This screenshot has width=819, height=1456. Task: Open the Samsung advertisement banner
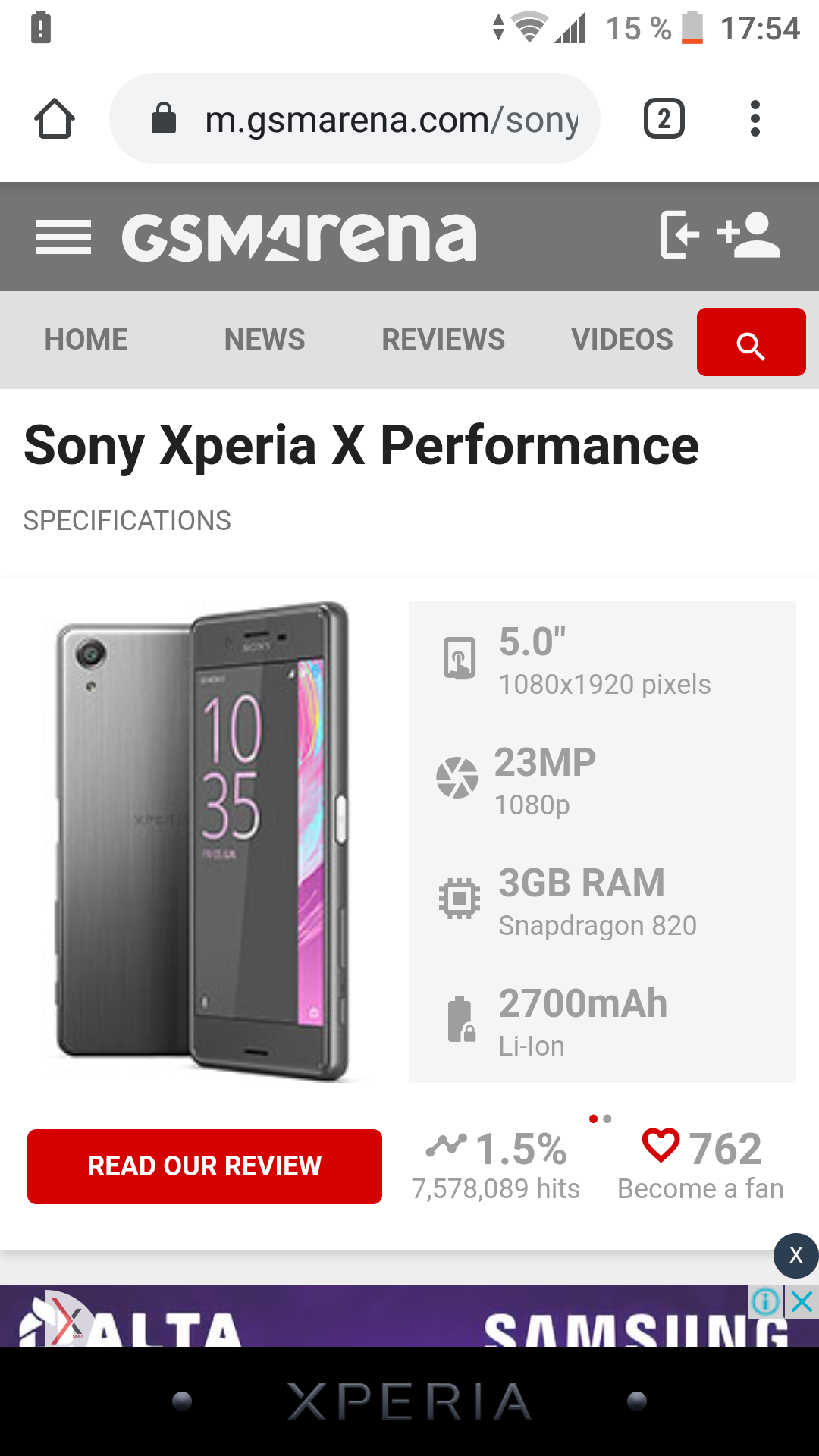(x=409, y=1321)
